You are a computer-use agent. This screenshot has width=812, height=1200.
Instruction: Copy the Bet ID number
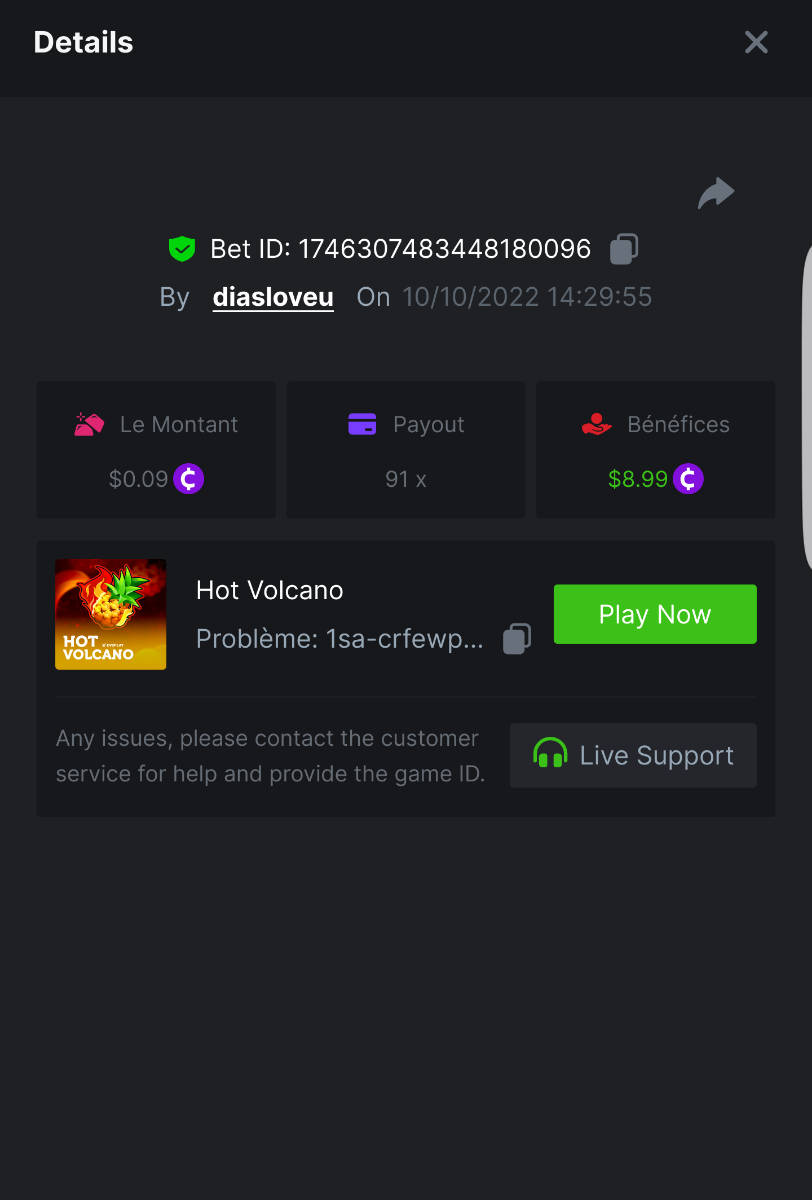624,249
